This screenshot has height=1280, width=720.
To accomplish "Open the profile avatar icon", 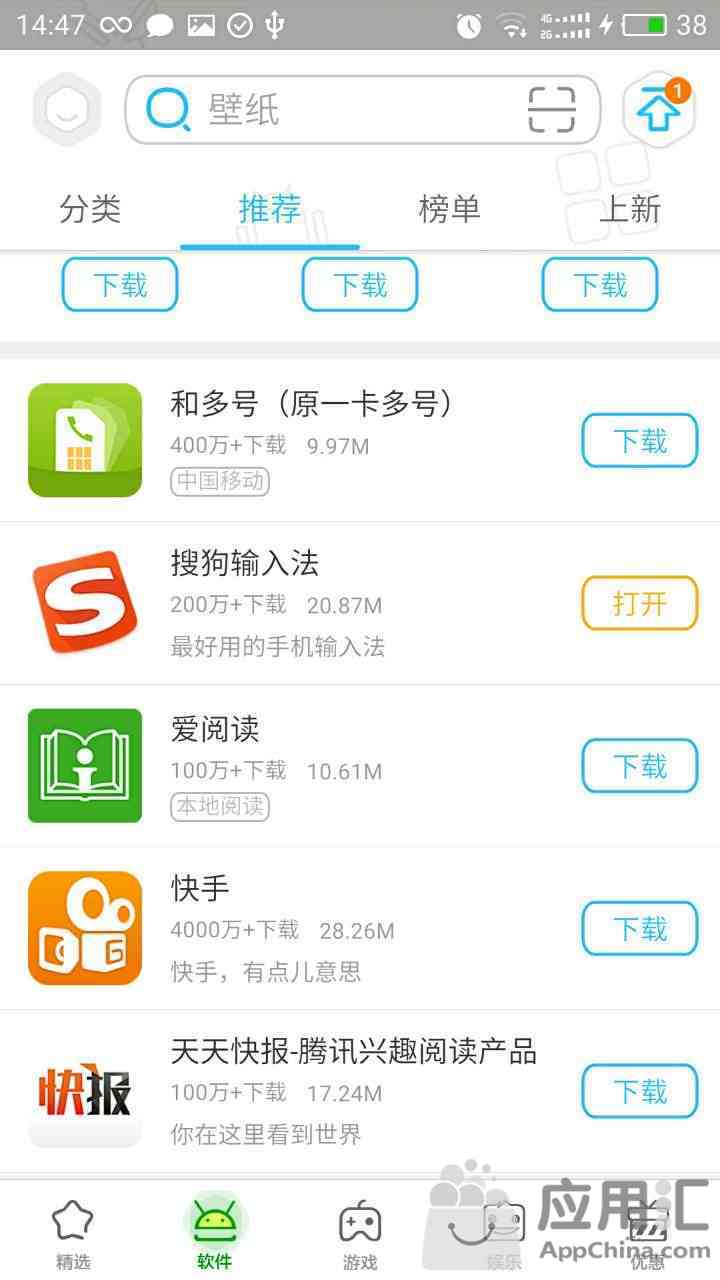I will 67,110.
